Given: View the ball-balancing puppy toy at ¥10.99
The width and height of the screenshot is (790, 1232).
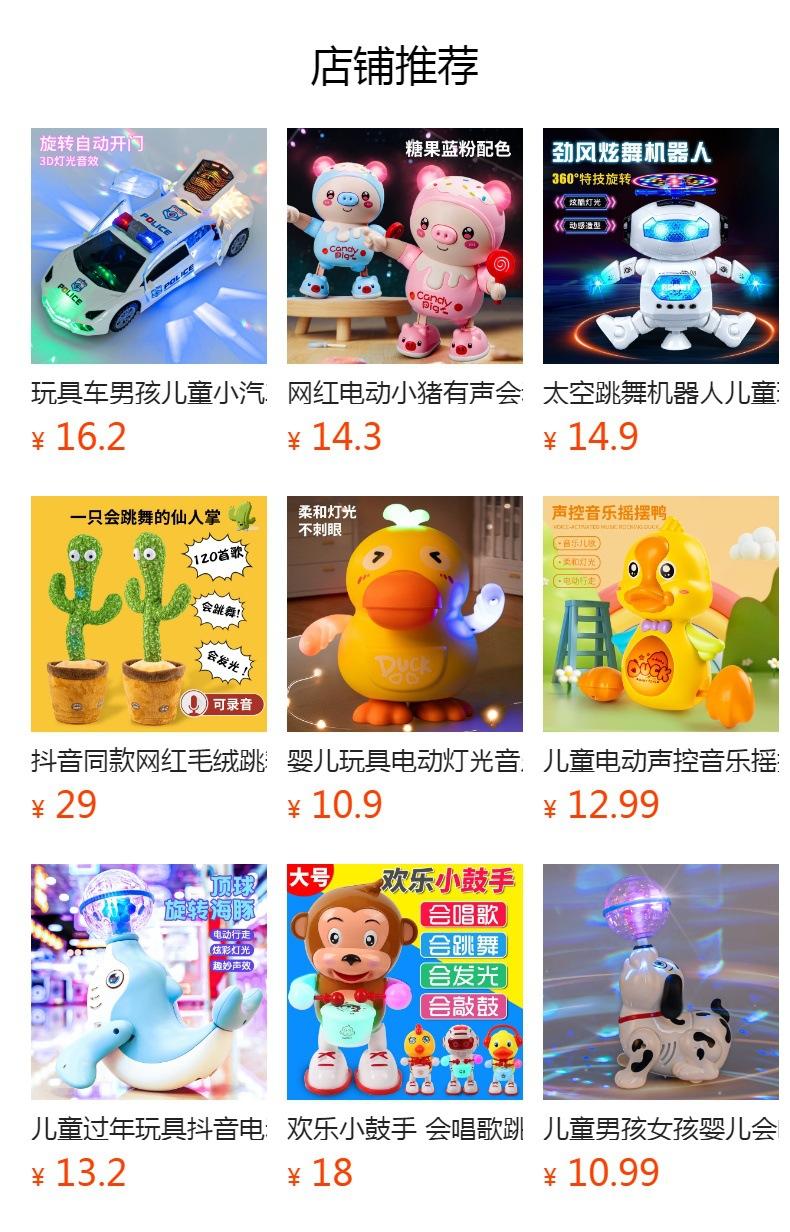Looking at the screenshot, I should click(661, 982).
